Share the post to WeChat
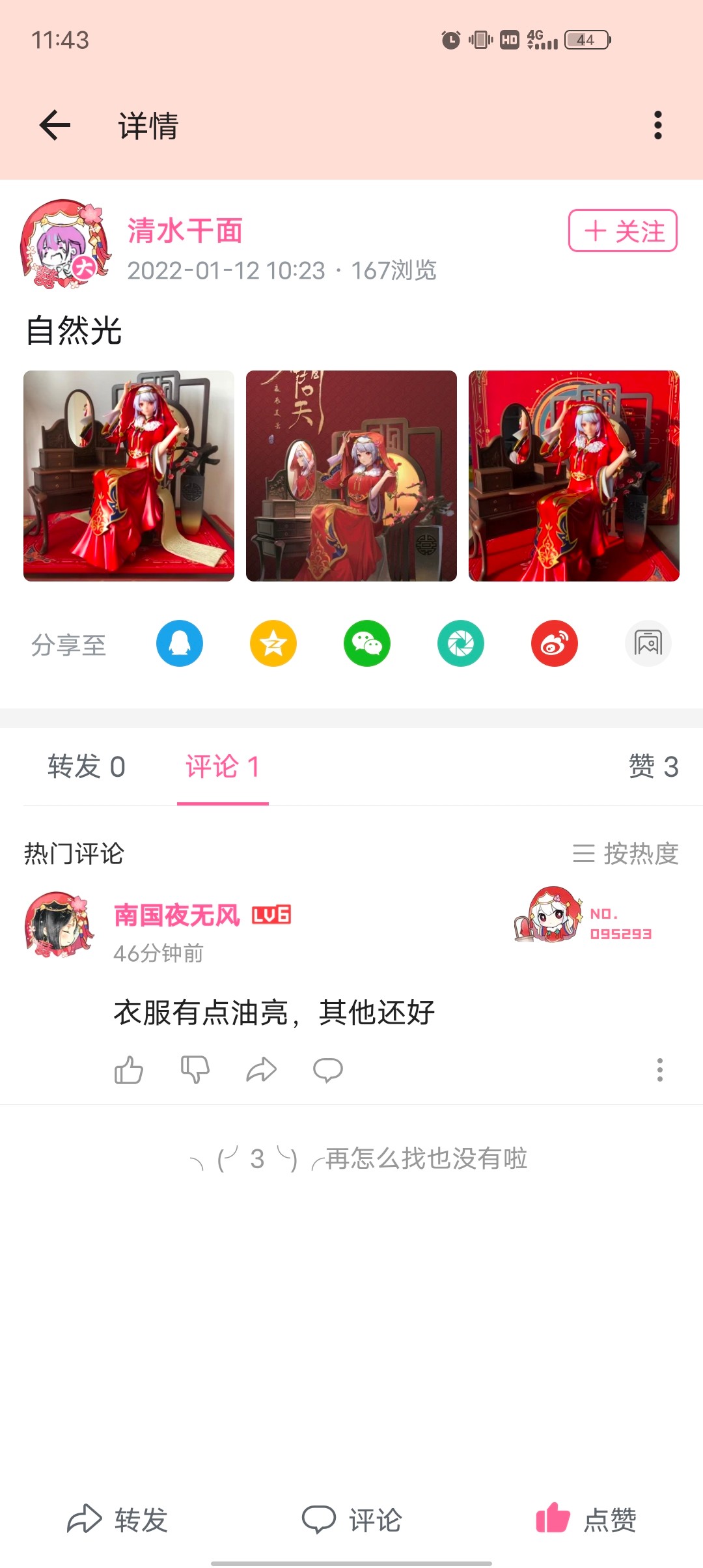Viewport: 703px width, 1568px height. pyautogui.click(x=367, y=643)
